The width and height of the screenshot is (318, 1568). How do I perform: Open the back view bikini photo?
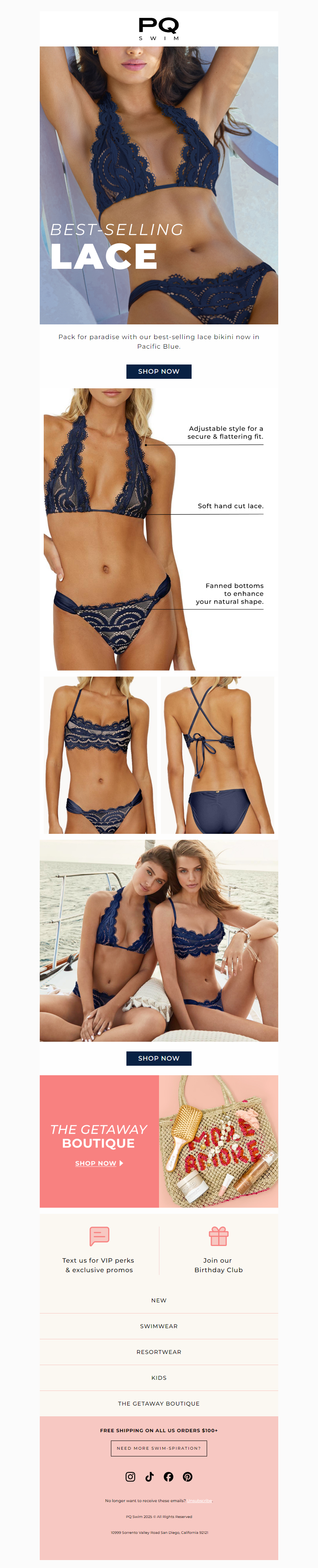[x=217, y=755]
